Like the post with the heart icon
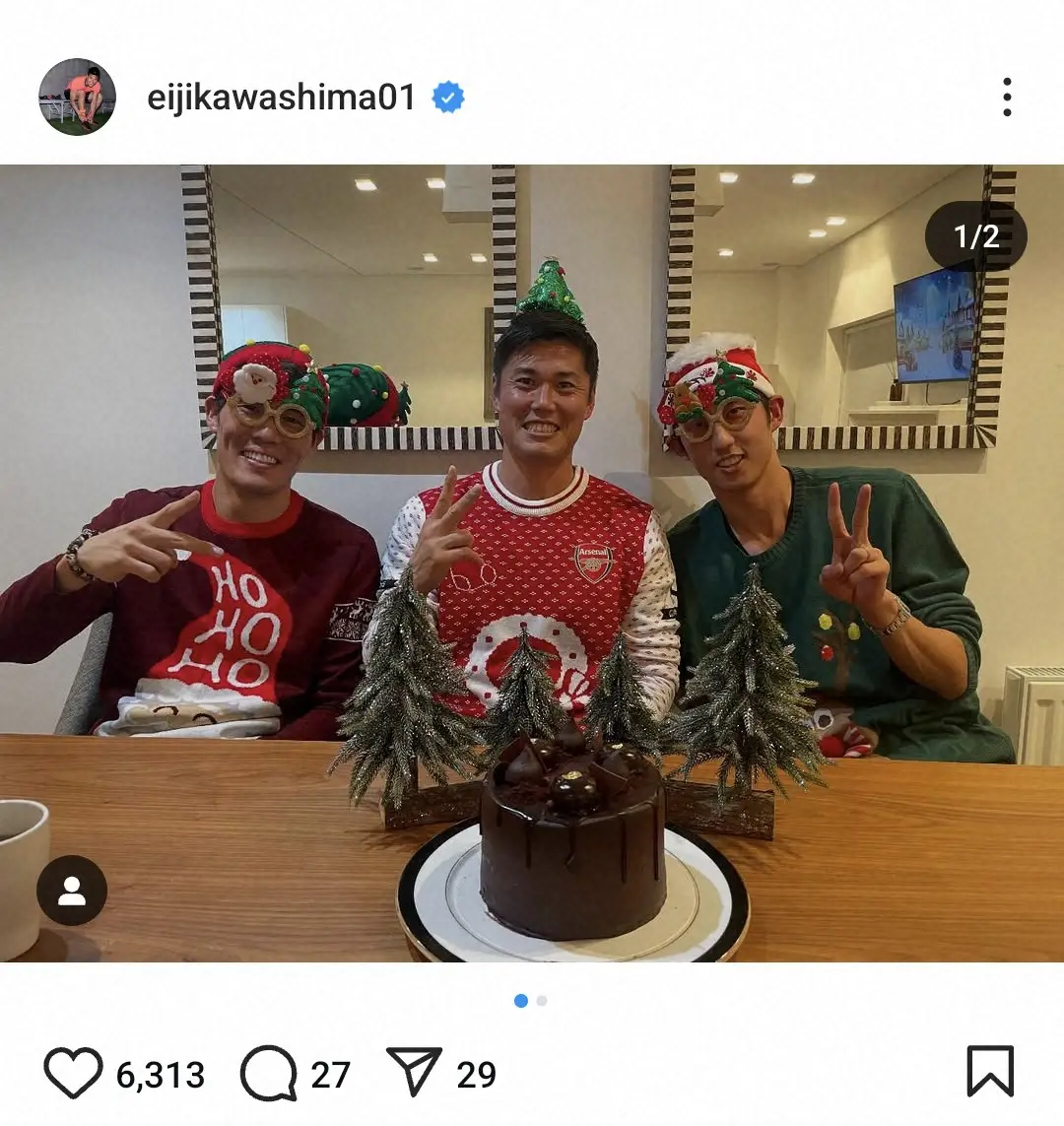 [73, 1073]
